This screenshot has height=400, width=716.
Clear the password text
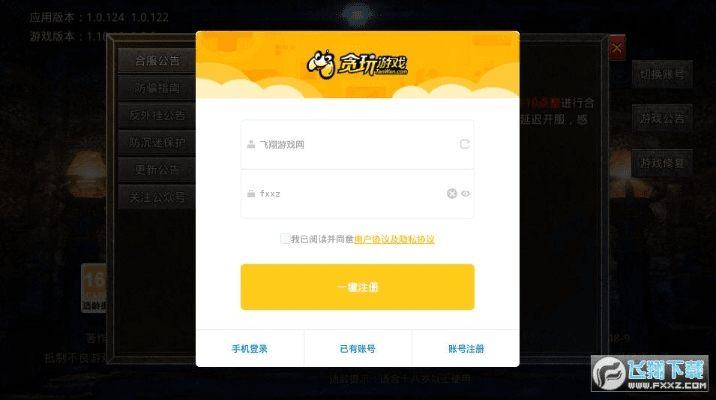[x=452, y=193]
